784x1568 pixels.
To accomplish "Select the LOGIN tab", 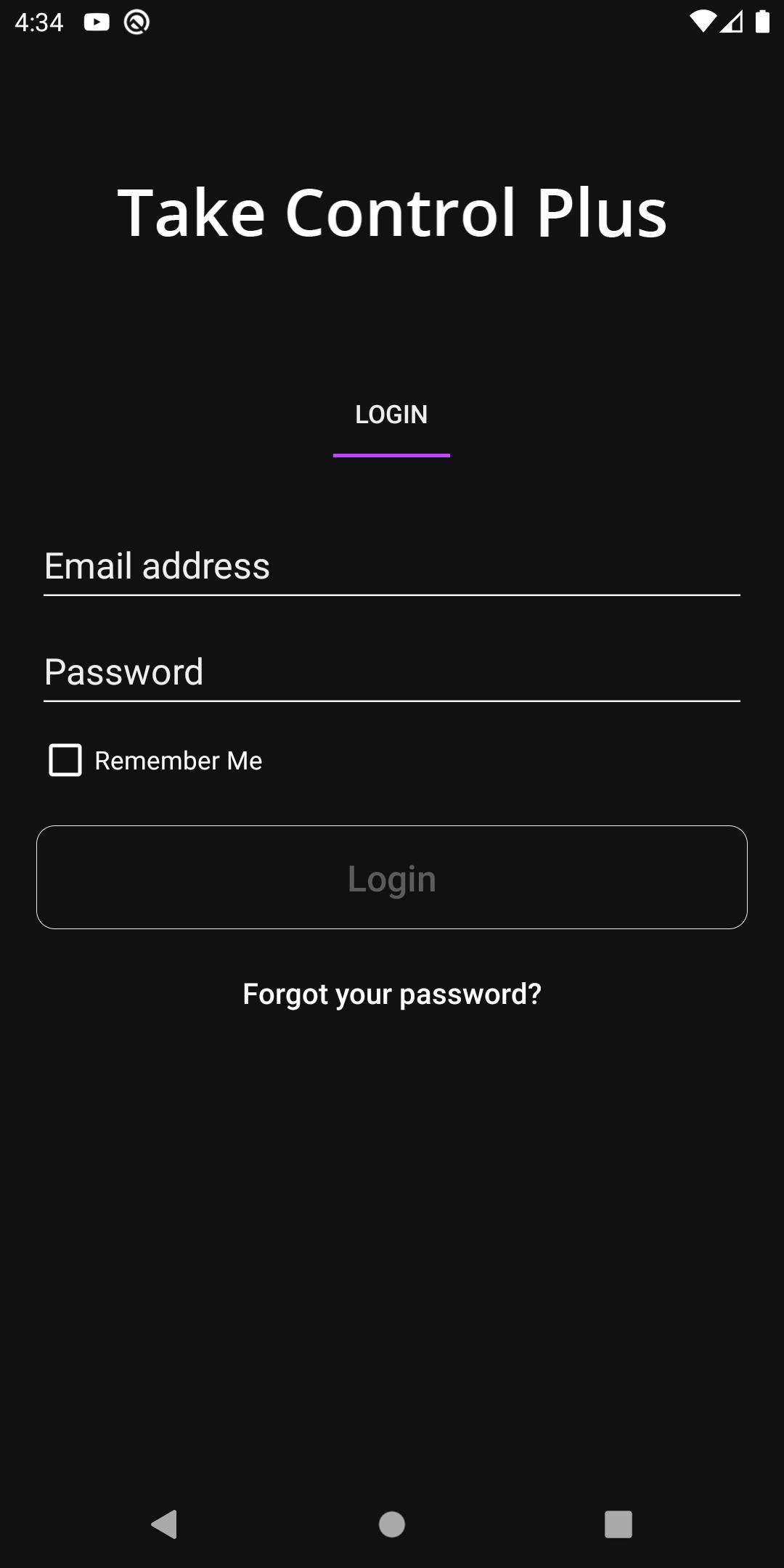I will tap(391, 415).
